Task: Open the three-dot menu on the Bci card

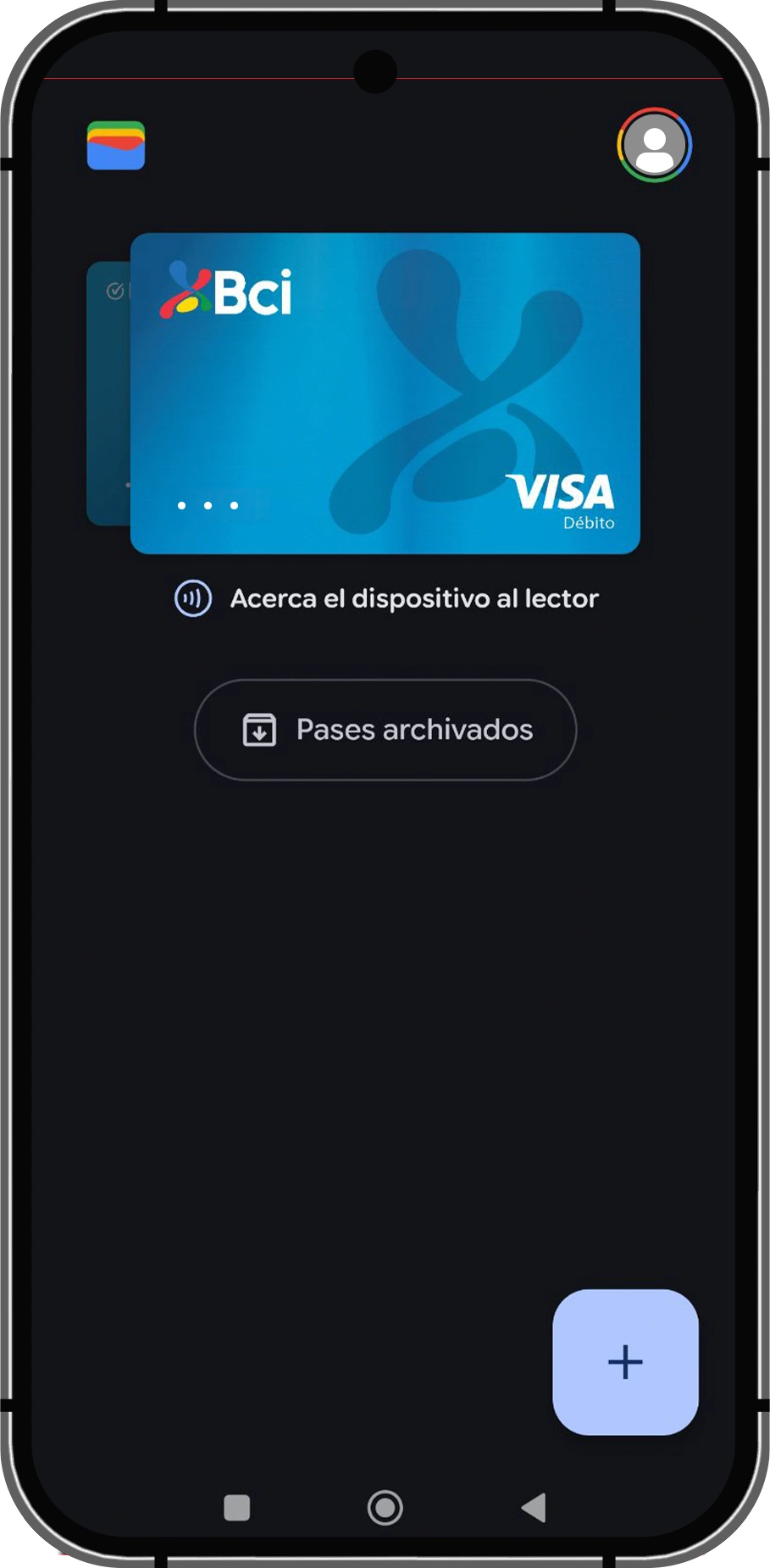Action: coord(208,504)
